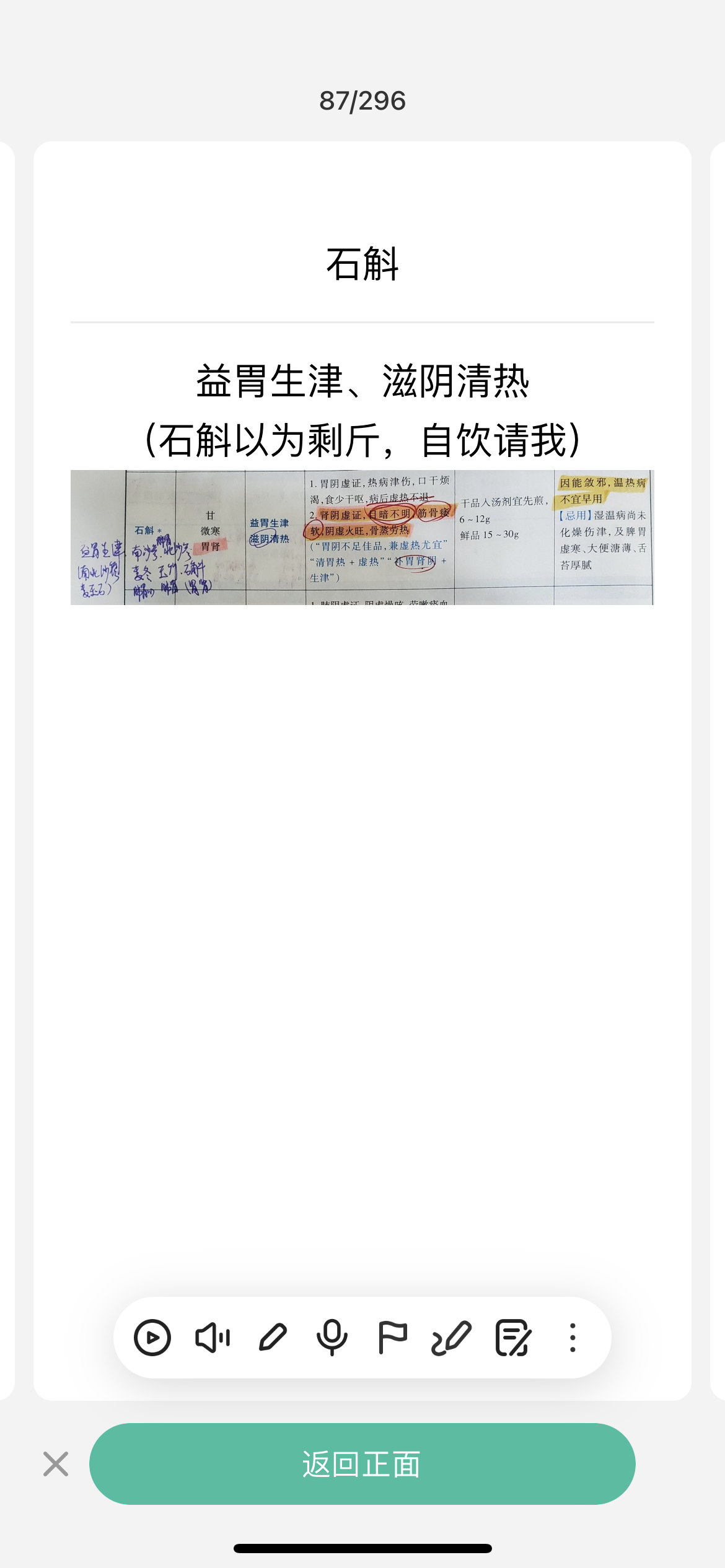Screen dimensions: 725x1568
Task: Record voice with the microphone icon
Action: click(x=332, y=1338)
